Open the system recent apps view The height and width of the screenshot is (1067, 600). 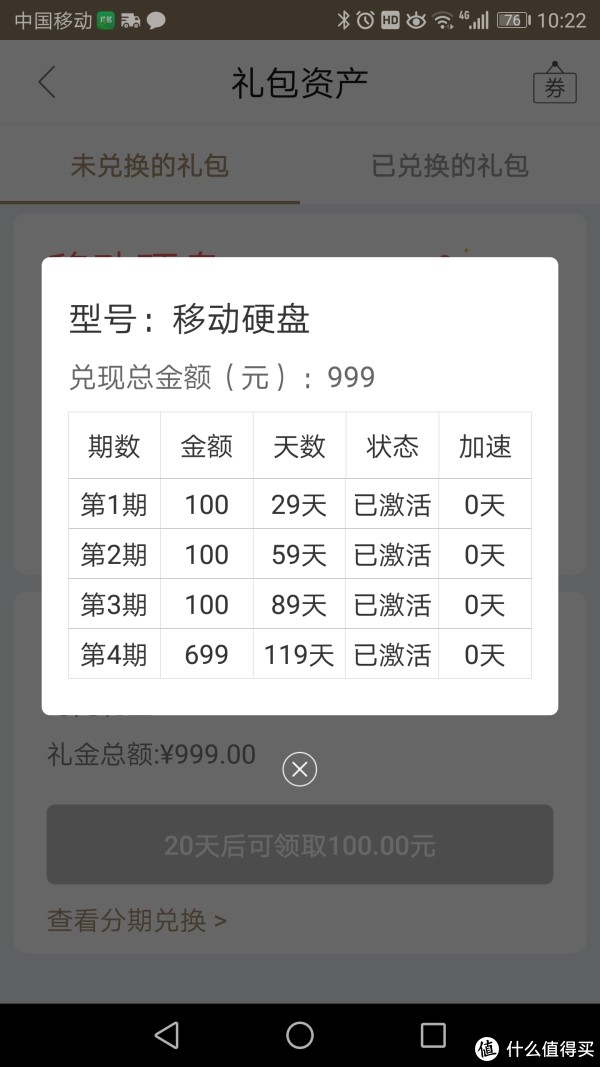click(432, 1035)
